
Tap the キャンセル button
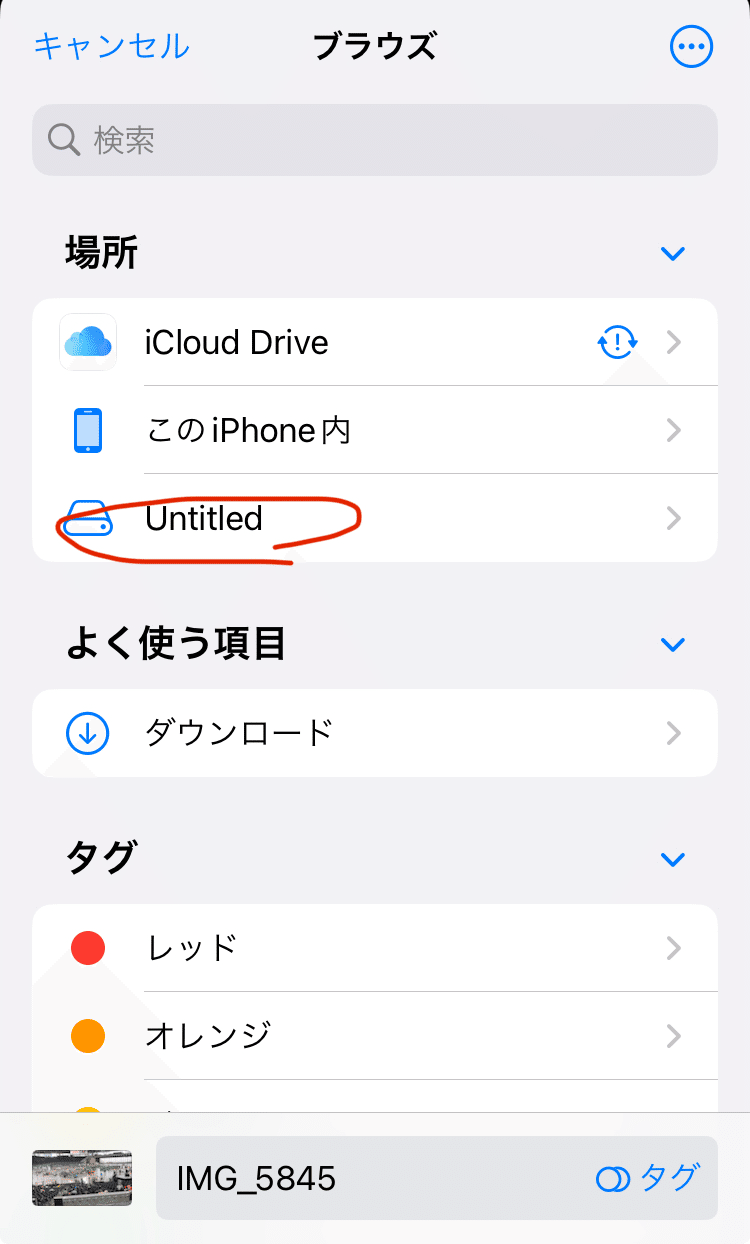click(x=112, y=46)
